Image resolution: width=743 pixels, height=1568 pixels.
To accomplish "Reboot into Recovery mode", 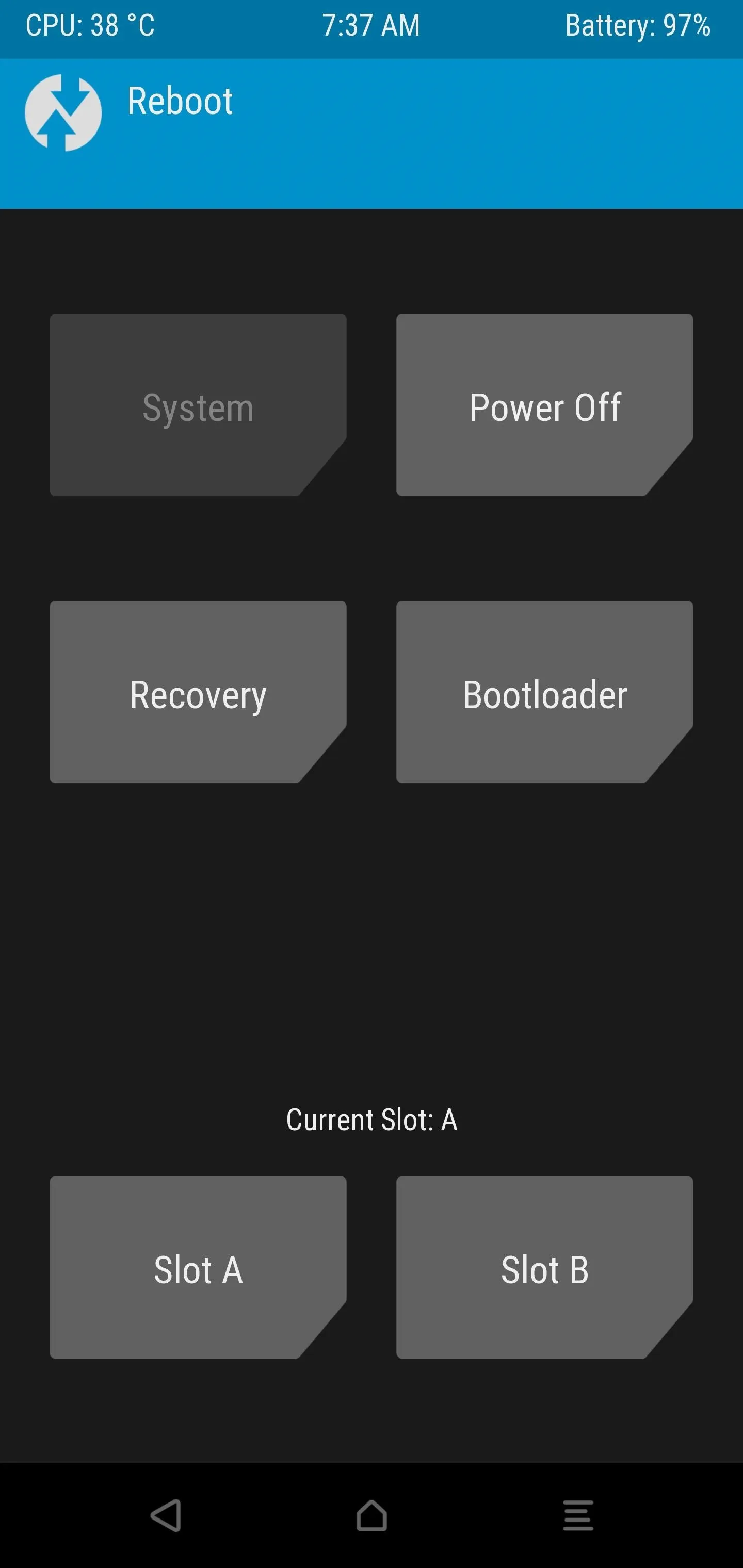I will [198, 692].
